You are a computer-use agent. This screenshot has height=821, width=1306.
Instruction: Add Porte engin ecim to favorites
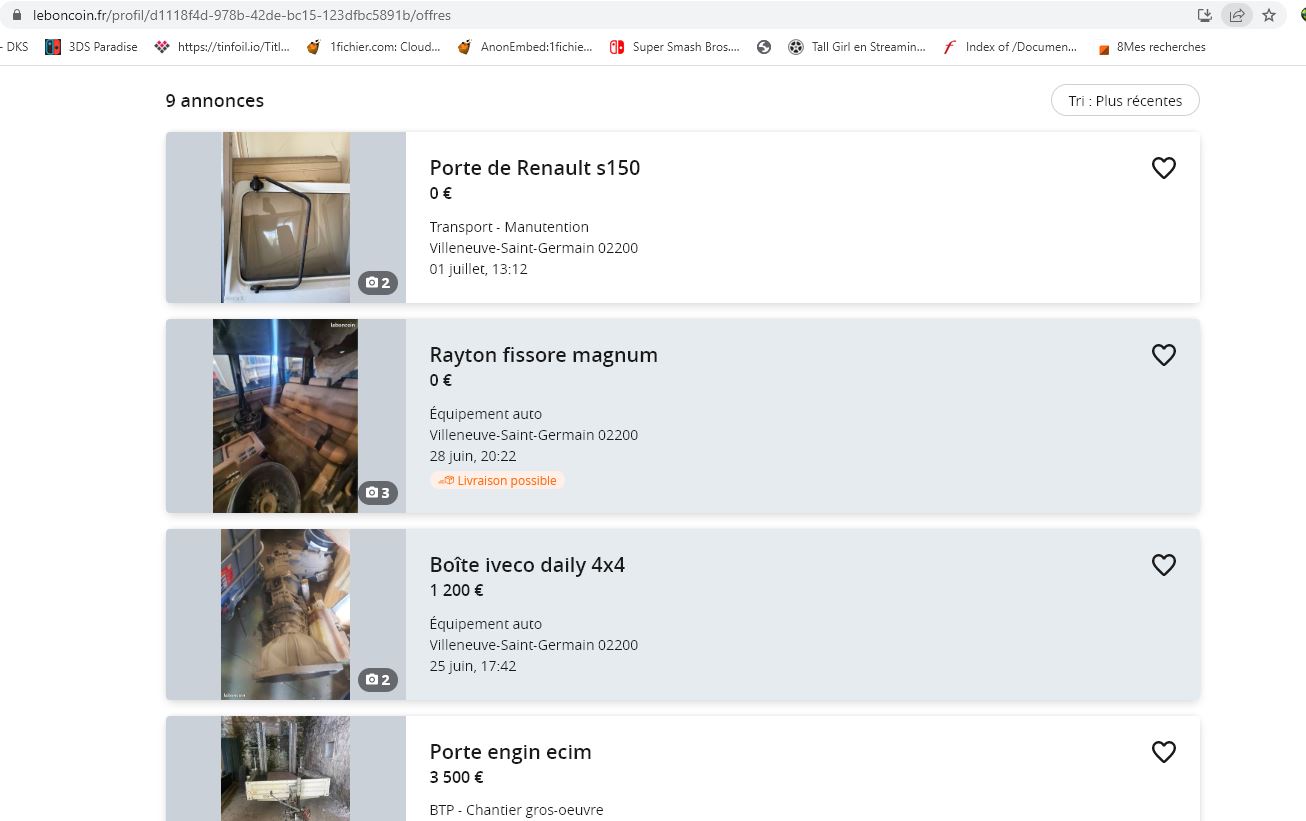click(x=1163, y=752)
